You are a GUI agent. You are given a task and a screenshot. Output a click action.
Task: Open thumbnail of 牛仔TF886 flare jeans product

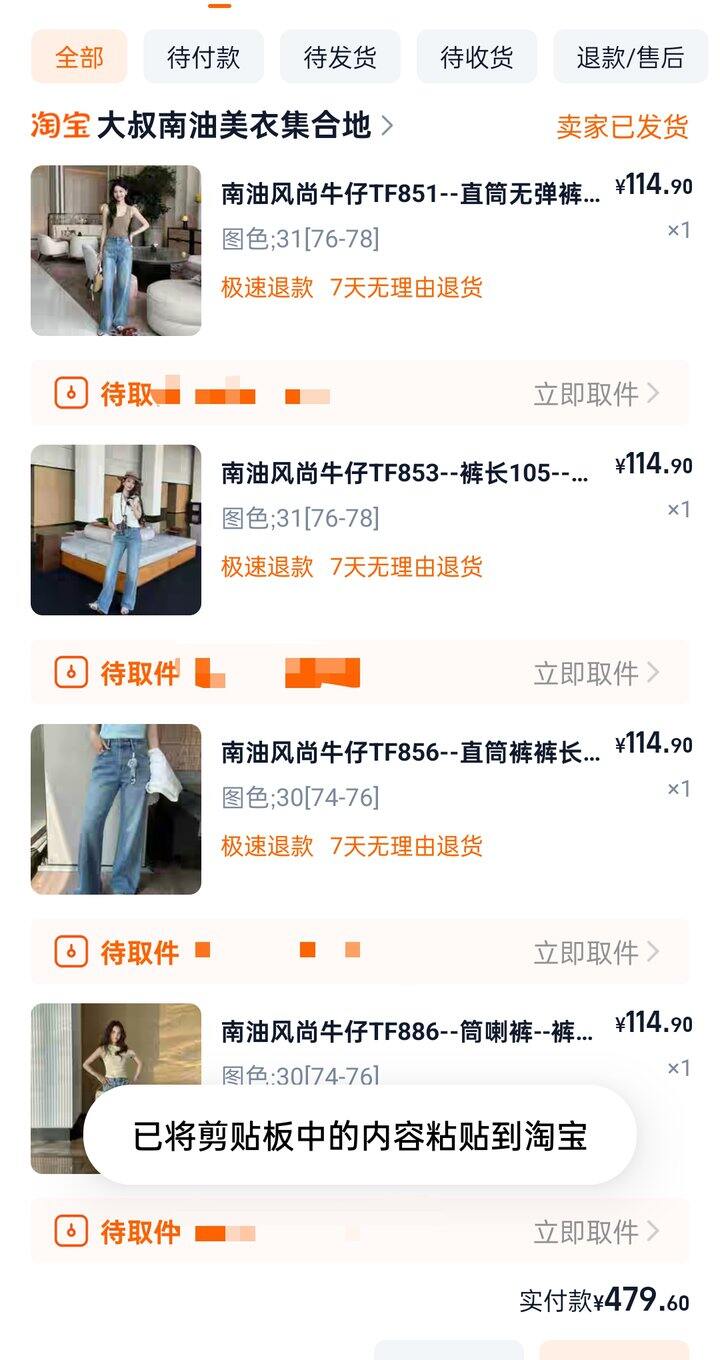pos(115,1088)
